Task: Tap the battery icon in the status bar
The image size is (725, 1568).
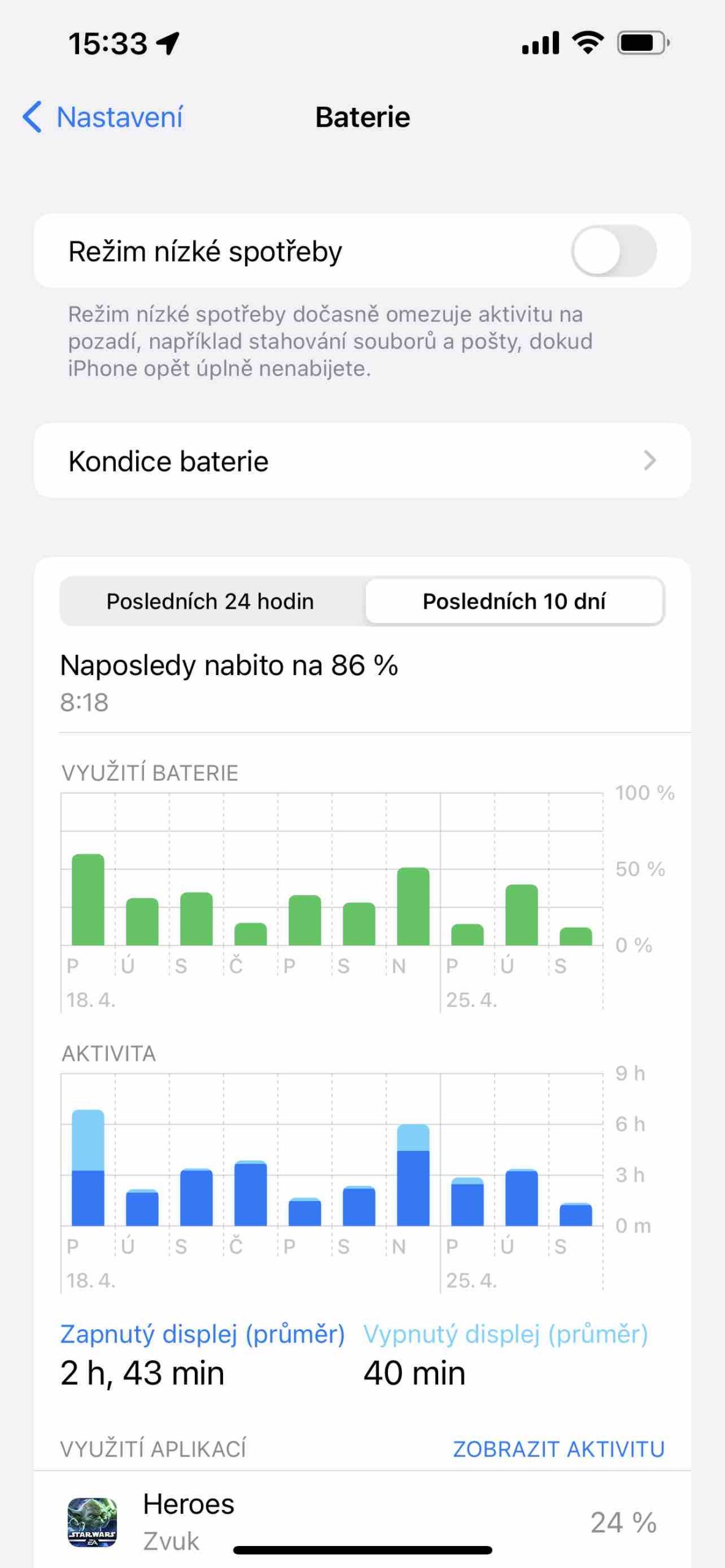Action: click(638, 42)
